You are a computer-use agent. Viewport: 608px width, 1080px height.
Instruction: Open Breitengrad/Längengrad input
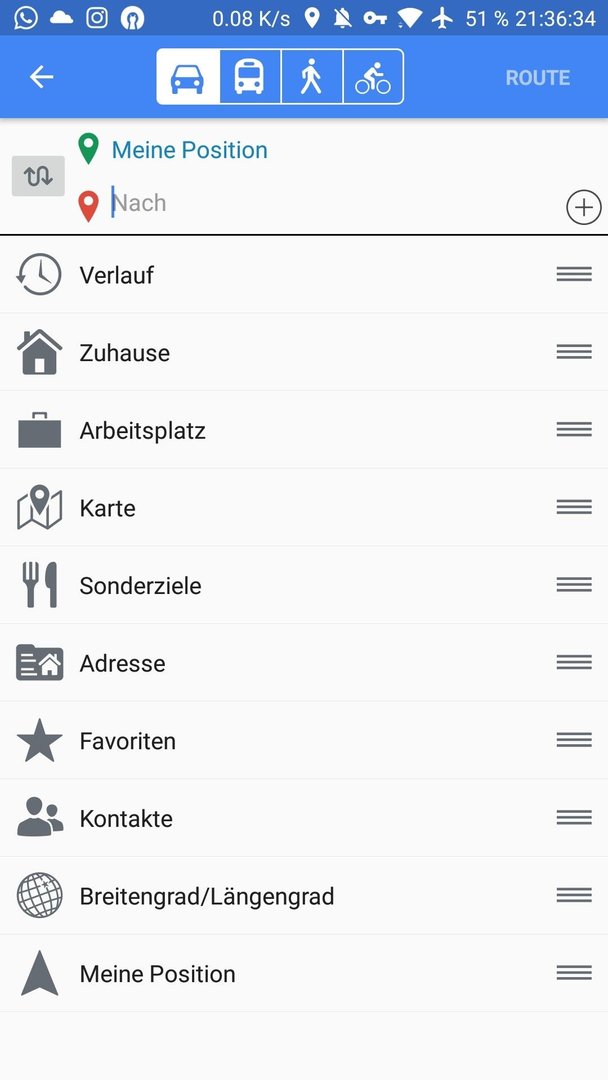304,896
